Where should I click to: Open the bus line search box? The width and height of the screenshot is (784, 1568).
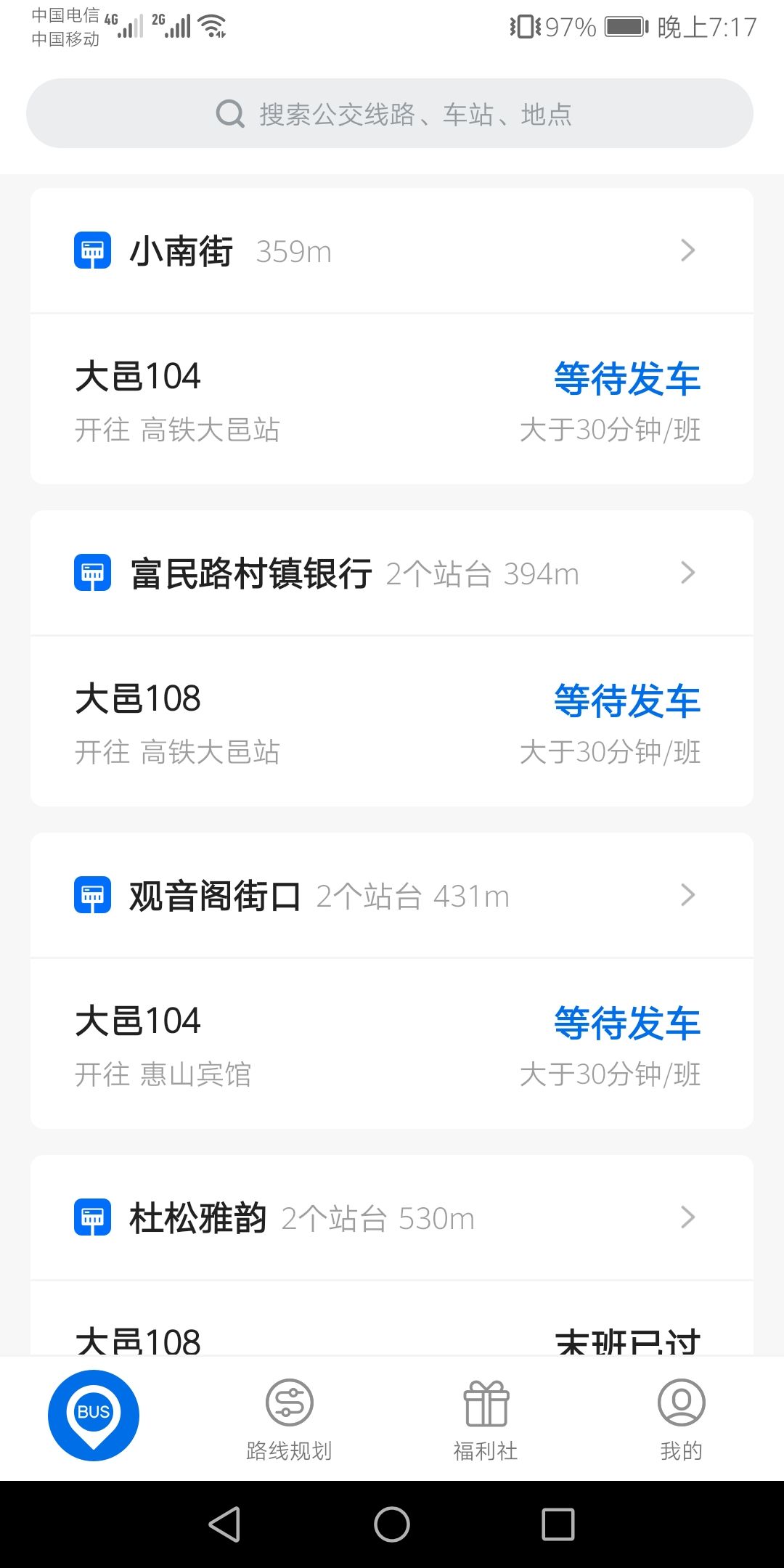point(390,114)
